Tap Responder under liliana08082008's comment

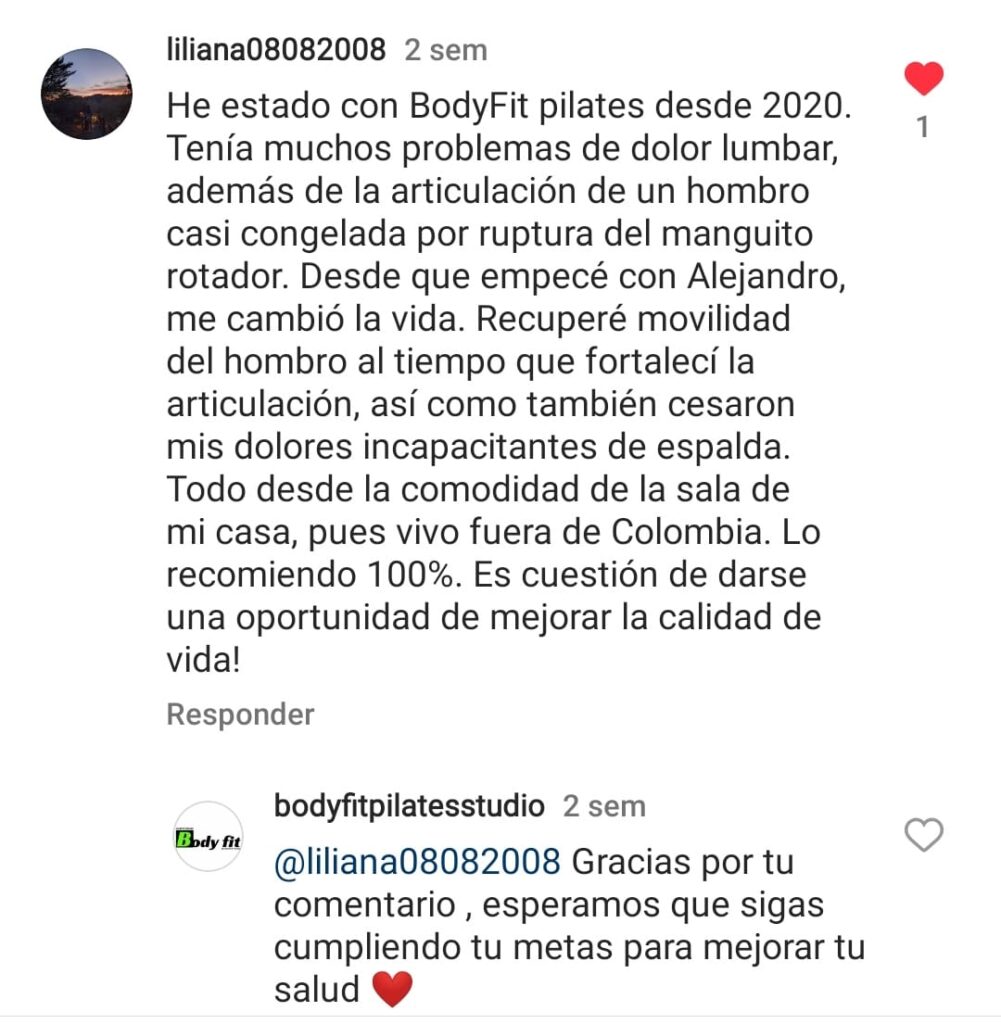240,714
